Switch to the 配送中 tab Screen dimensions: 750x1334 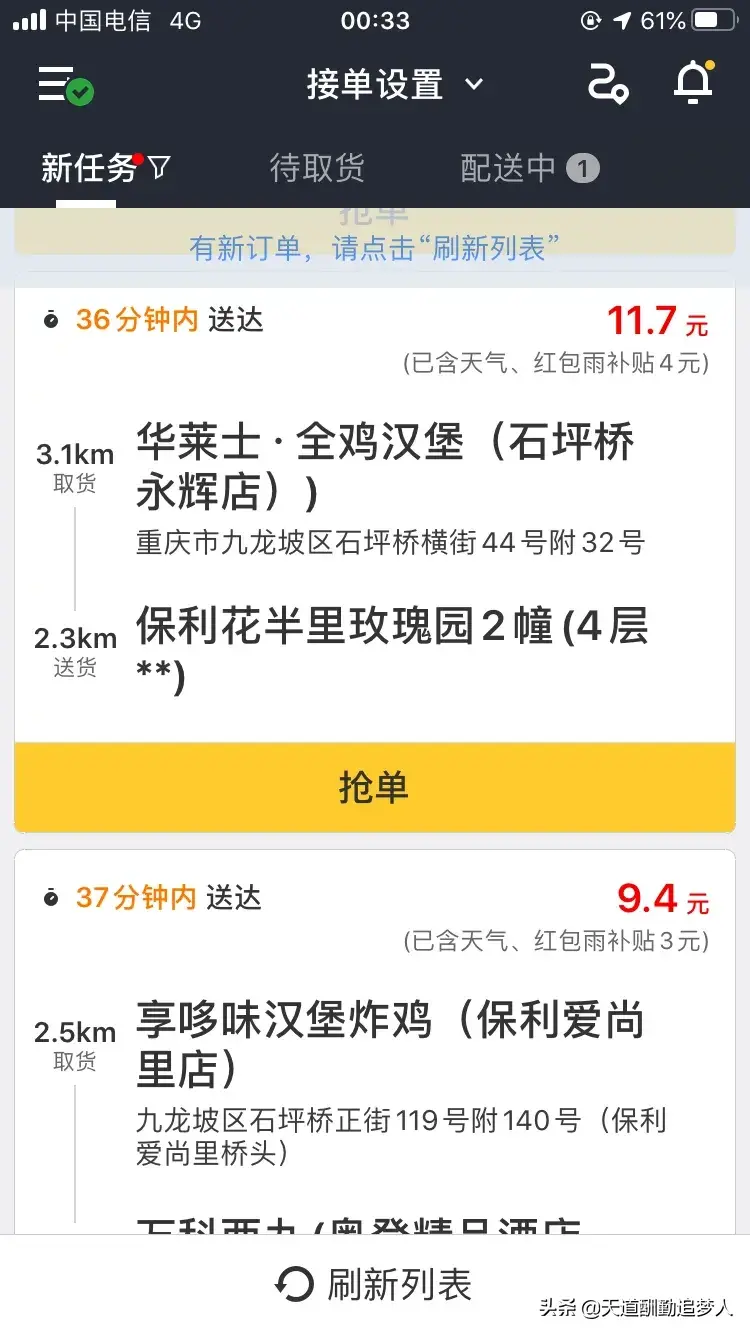528,168
